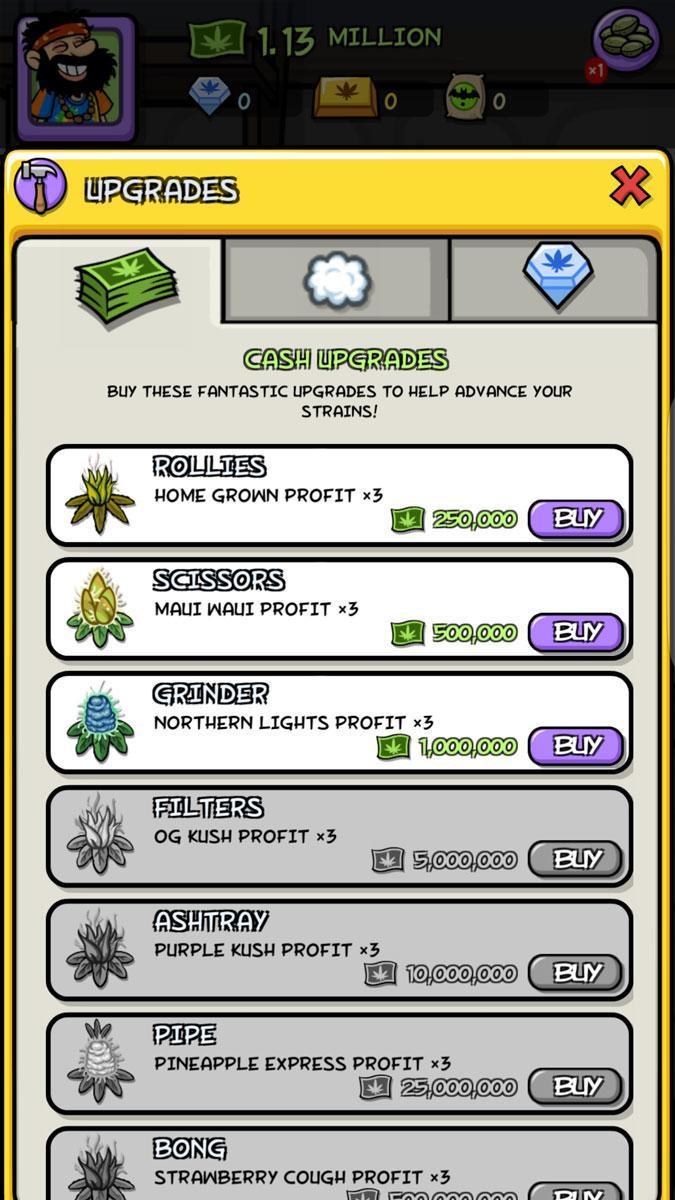Screen dimensions: 675x1200
Task: Tap Buy on the Ashtray upgrade
Action: point(576,973)
